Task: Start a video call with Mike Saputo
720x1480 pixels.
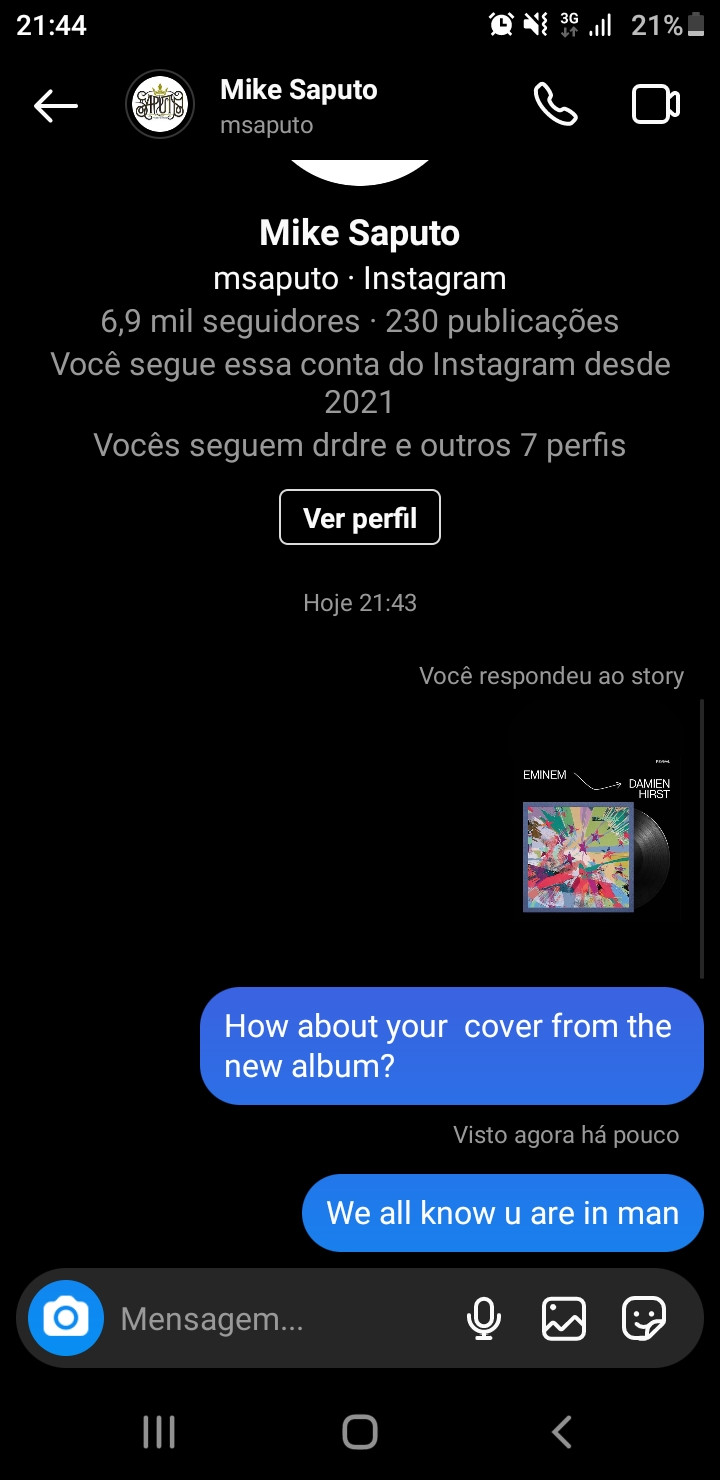Action: 656,105
